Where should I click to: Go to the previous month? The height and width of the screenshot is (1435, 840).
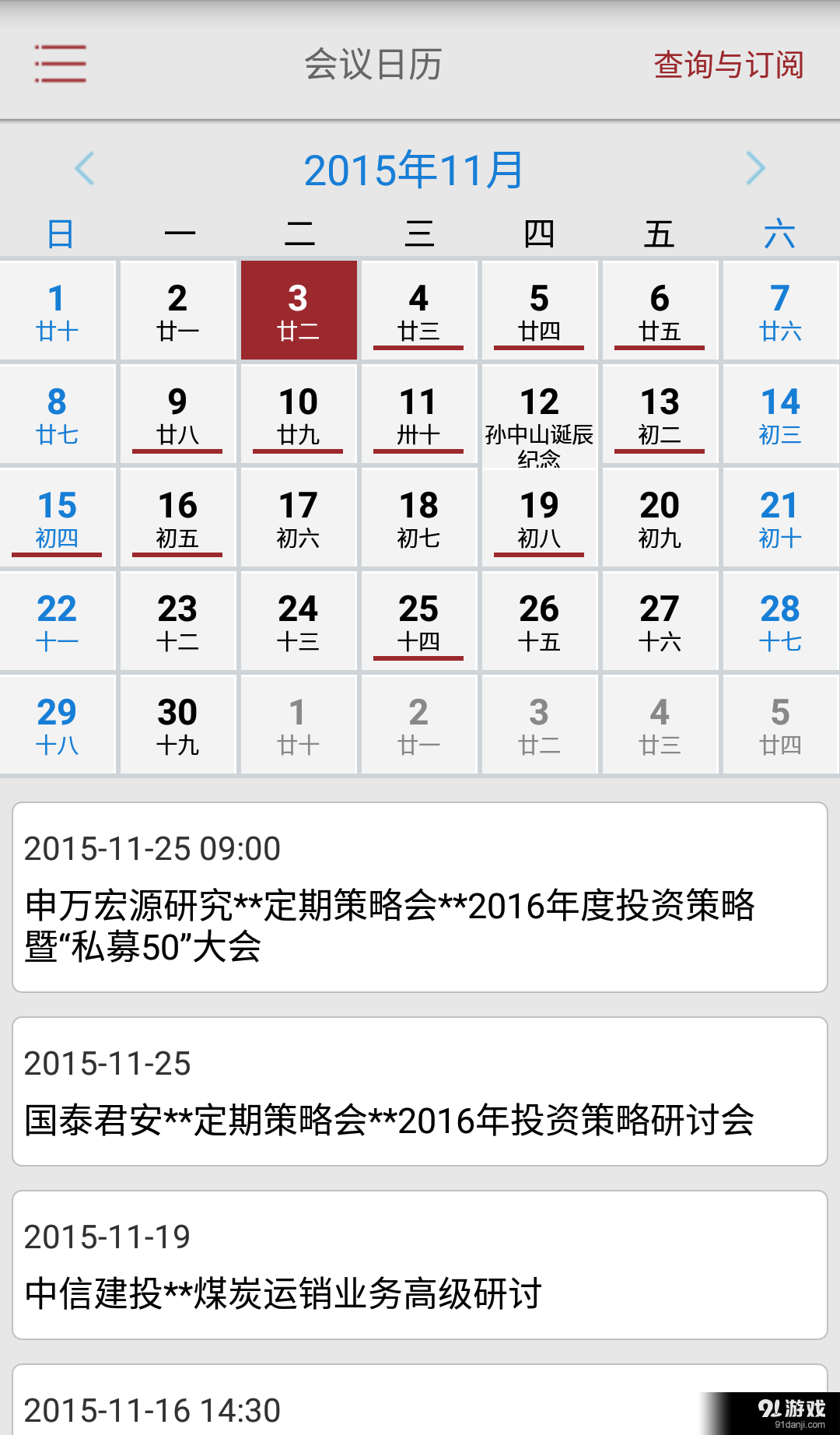pyautogui.click(x=83, y=168)
